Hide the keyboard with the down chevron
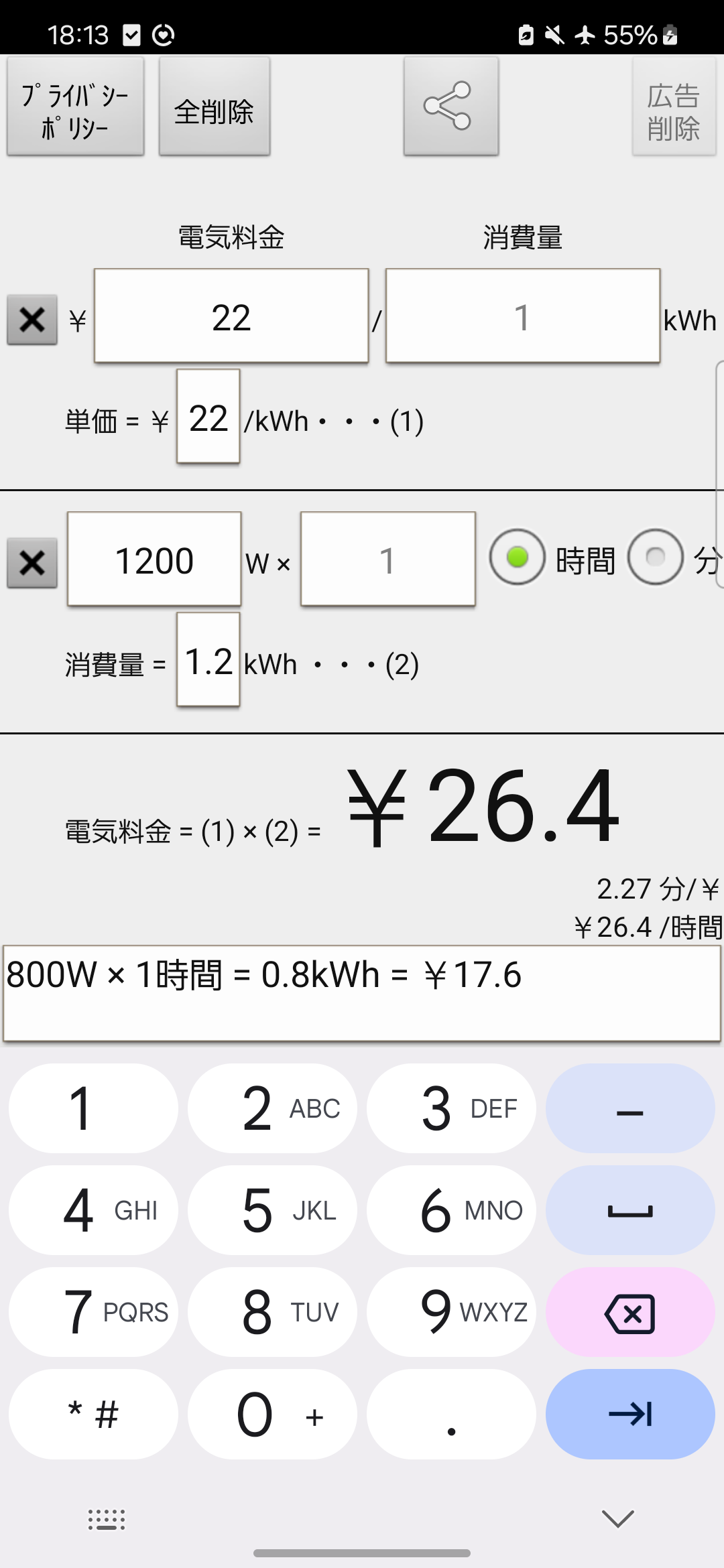Viewport: 724px width, 1568px height. coord(617,1518)
